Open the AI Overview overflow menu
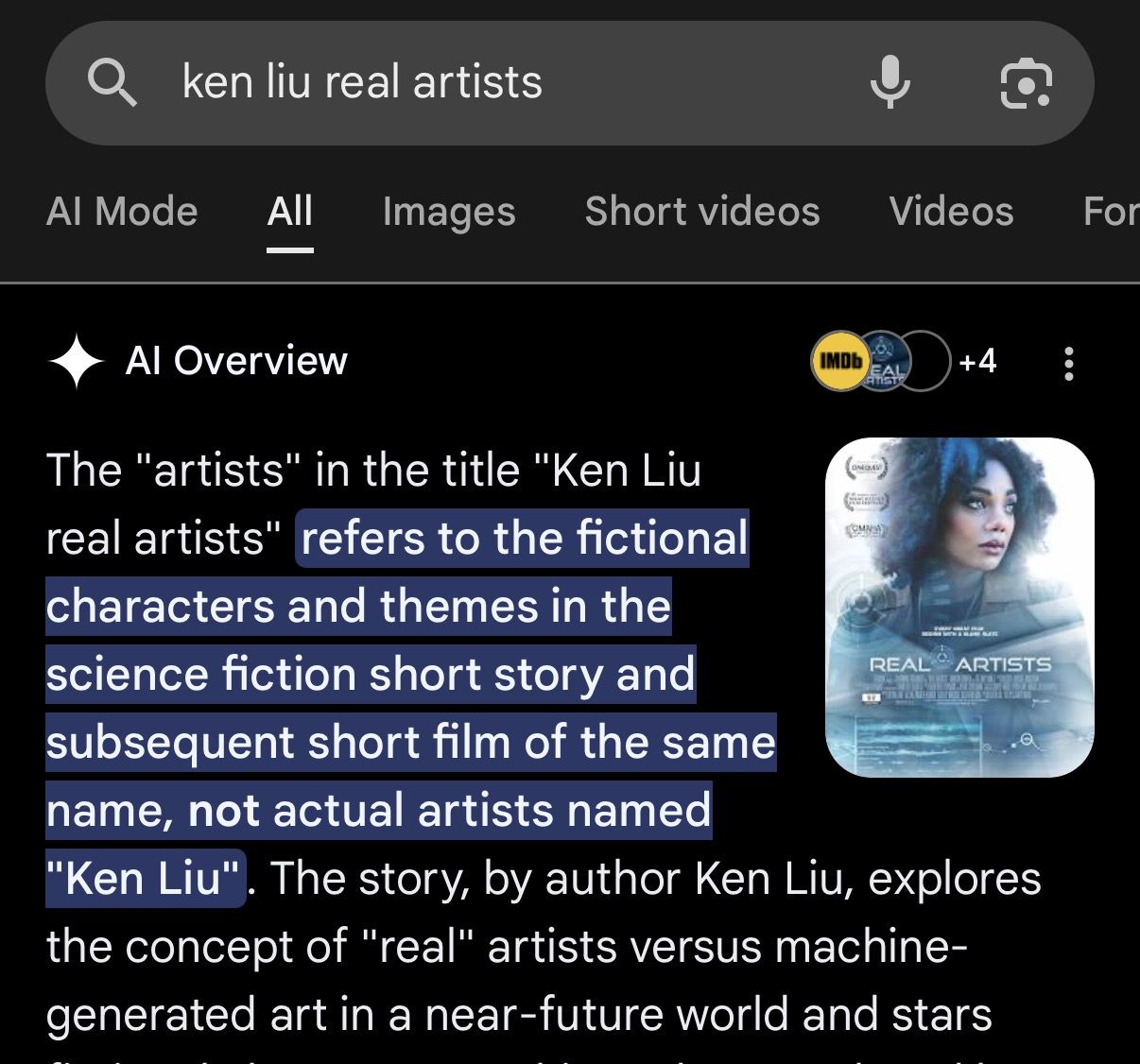 point(1068,363)
